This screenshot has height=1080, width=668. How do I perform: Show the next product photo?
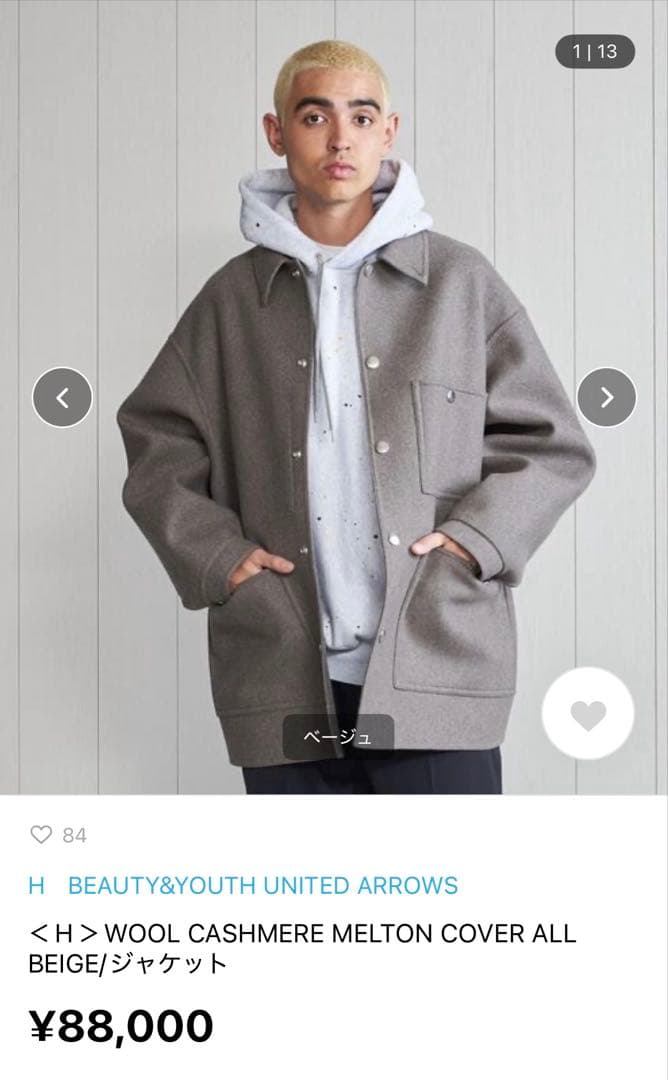coord(606,397)
